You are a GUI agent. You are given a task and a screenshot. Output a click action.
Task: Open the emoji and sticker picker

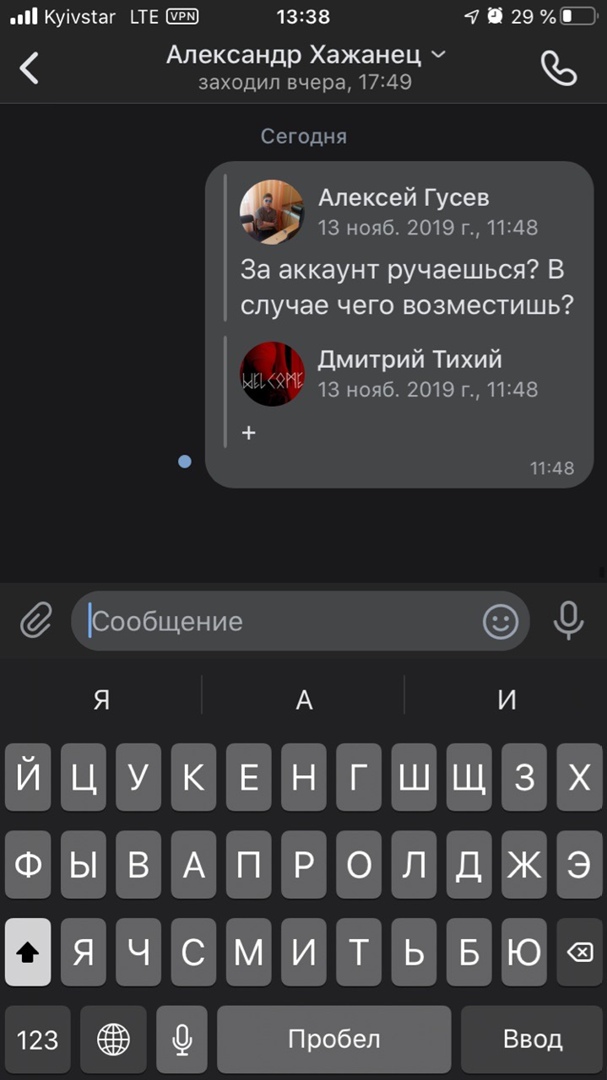point(501,621)
